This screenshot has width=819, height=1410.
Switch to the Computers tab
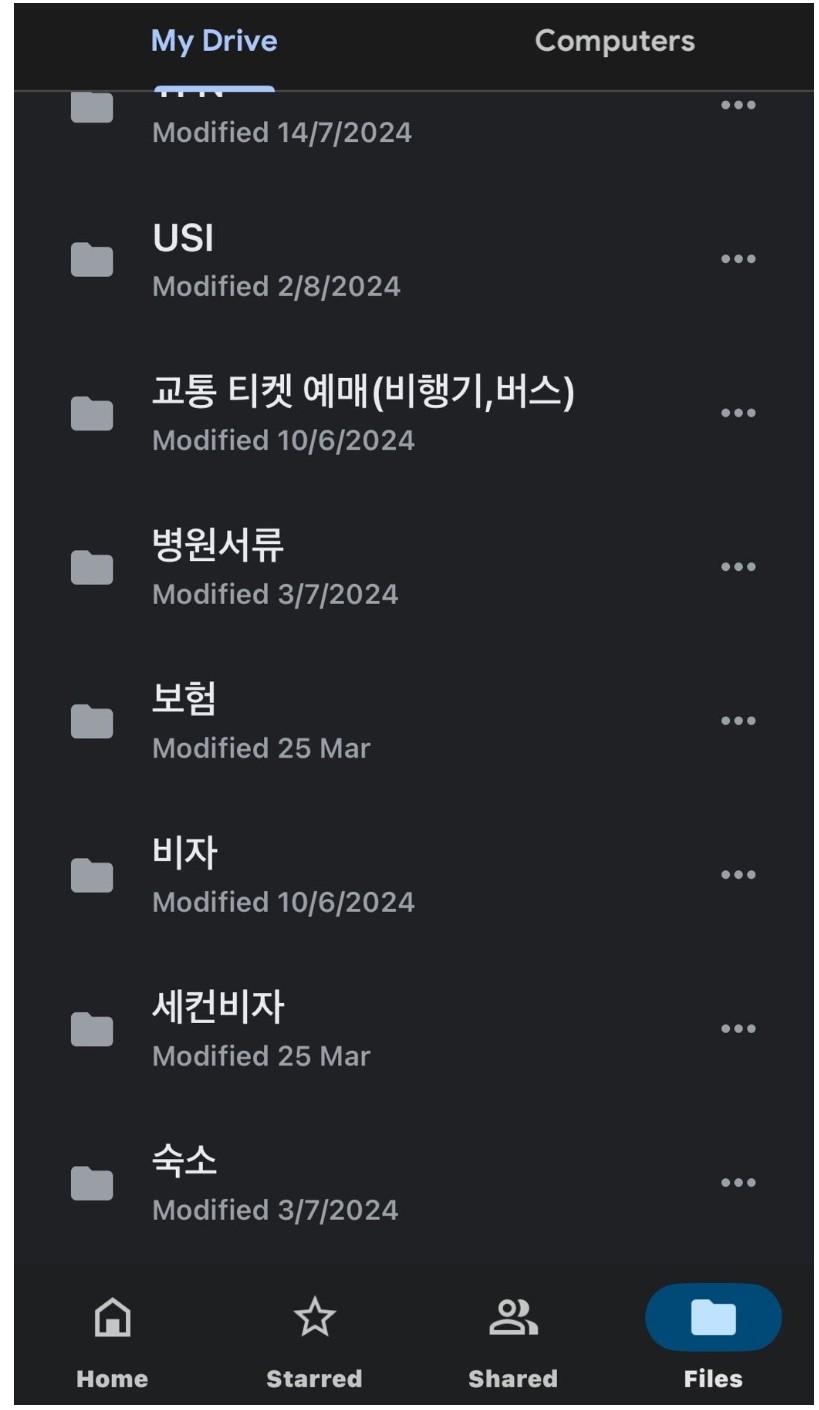coord(614,41)
